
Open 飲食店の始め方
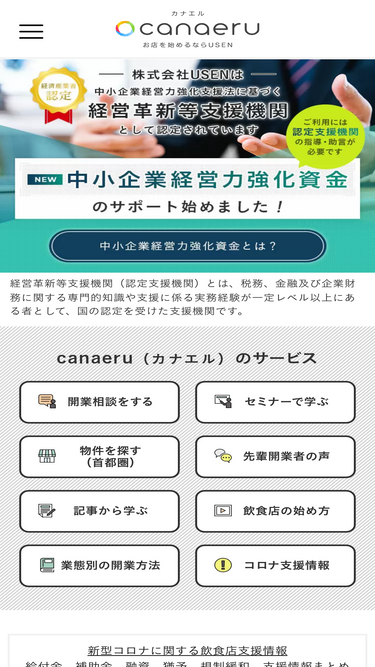tap(275, 511)
